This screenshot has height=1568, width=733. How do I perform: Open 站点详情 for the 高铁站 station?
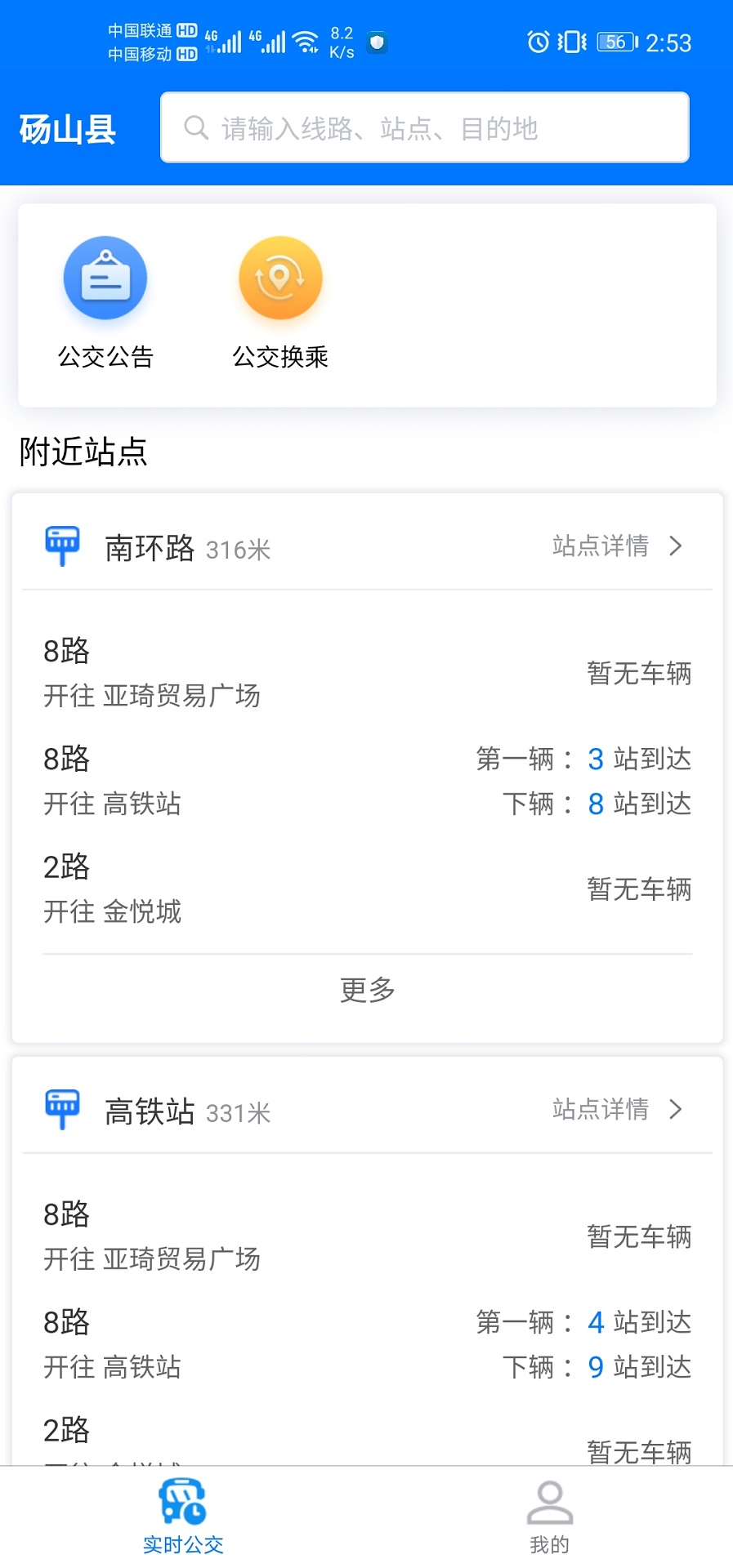pyautogui.click(x=601, y=1108)
